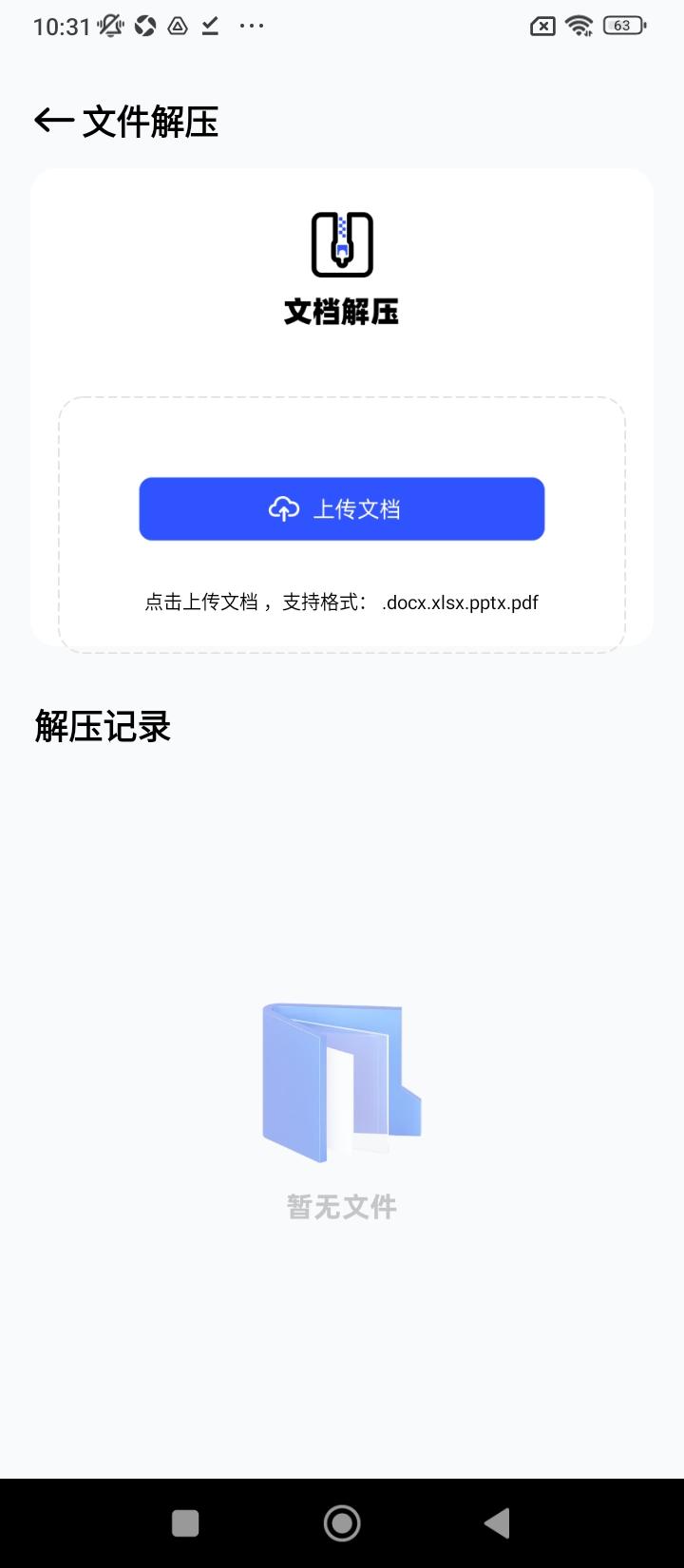The image size is (684, 1568).
Task: Click the download-check icon in the status bar
Action: click(210, 26)
